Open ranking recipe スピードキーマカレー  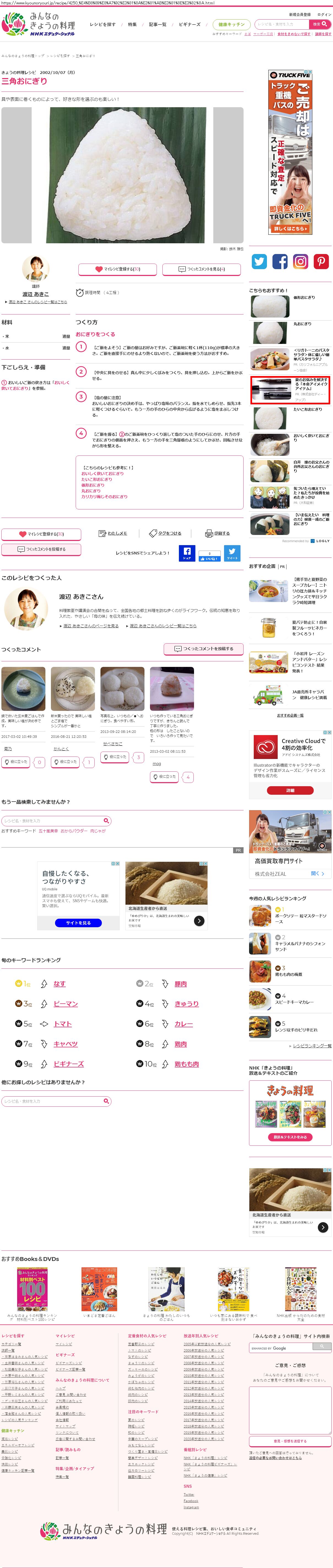(294, 1001)
